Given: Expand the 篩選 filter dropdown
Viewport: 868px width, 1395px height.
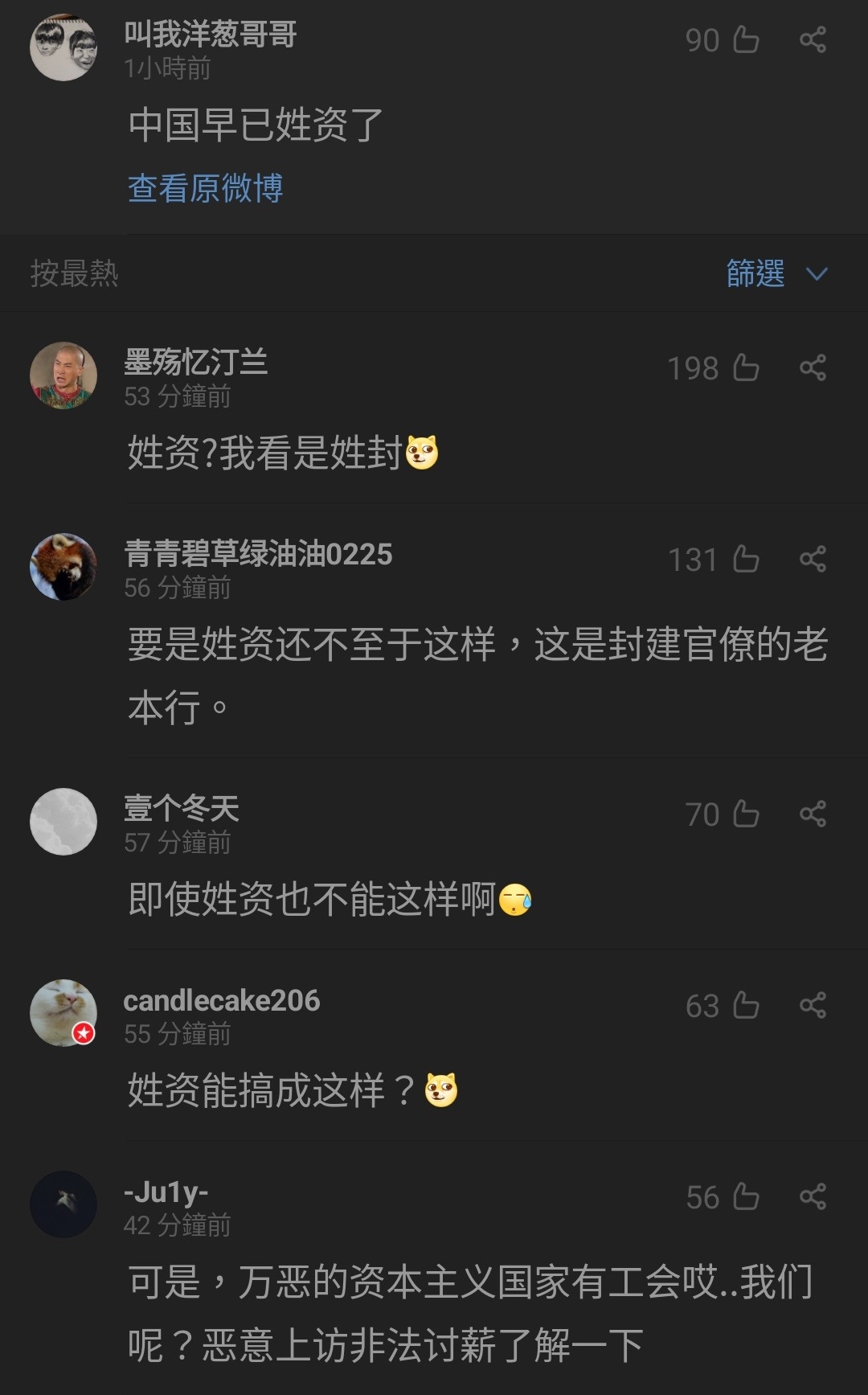Looking at the screenshot, I should pyautogui.click(x=776, y=273).
